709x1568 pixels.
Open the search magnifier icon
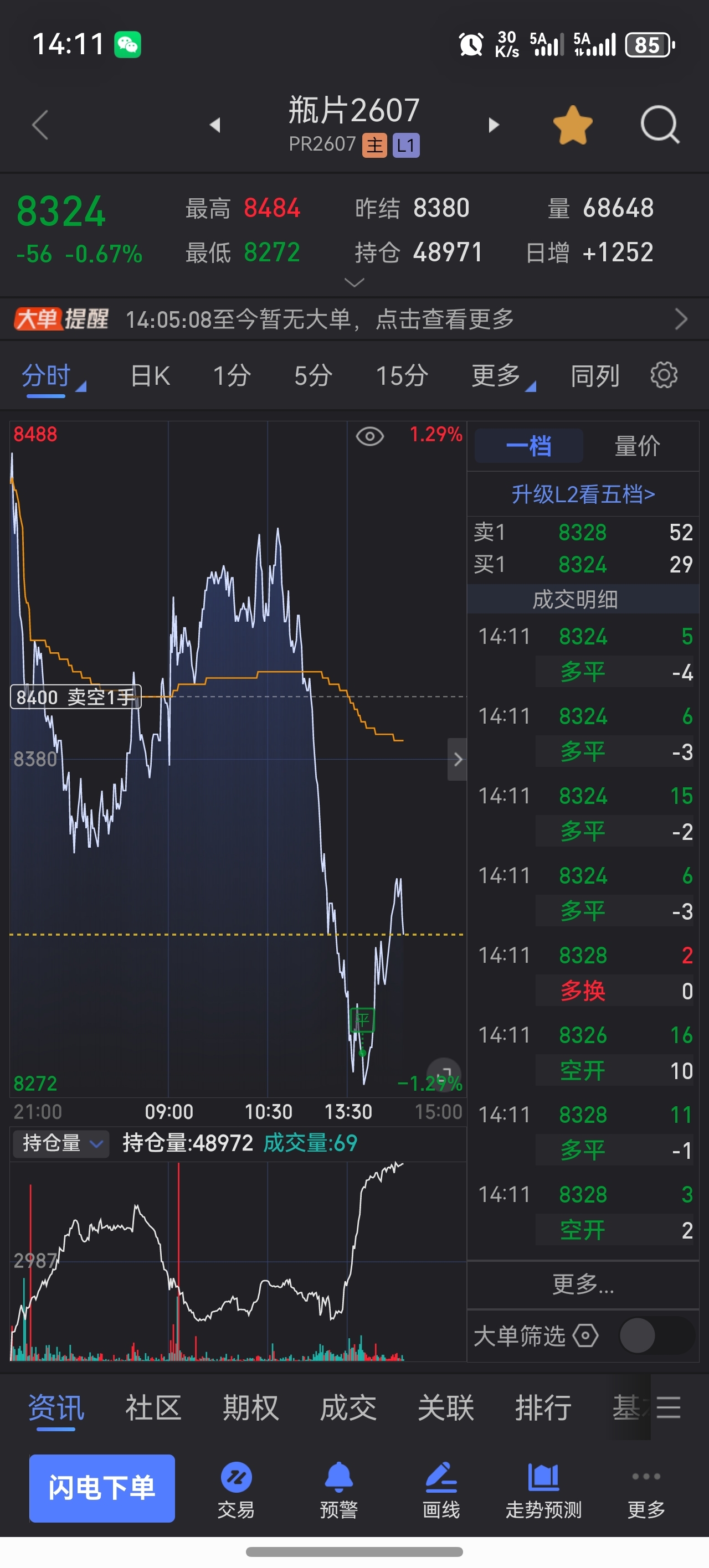tap(660, 125)
